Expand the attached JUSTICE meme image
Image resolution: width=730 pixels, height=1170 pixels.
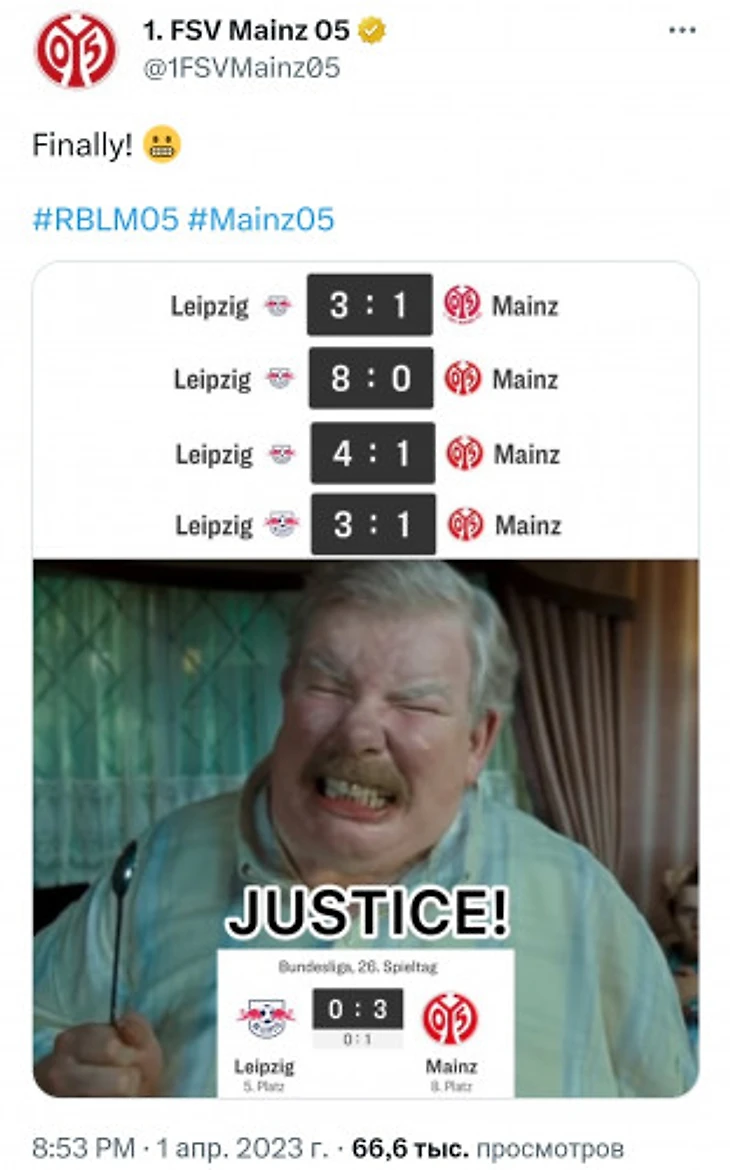[x=365, y=760]
